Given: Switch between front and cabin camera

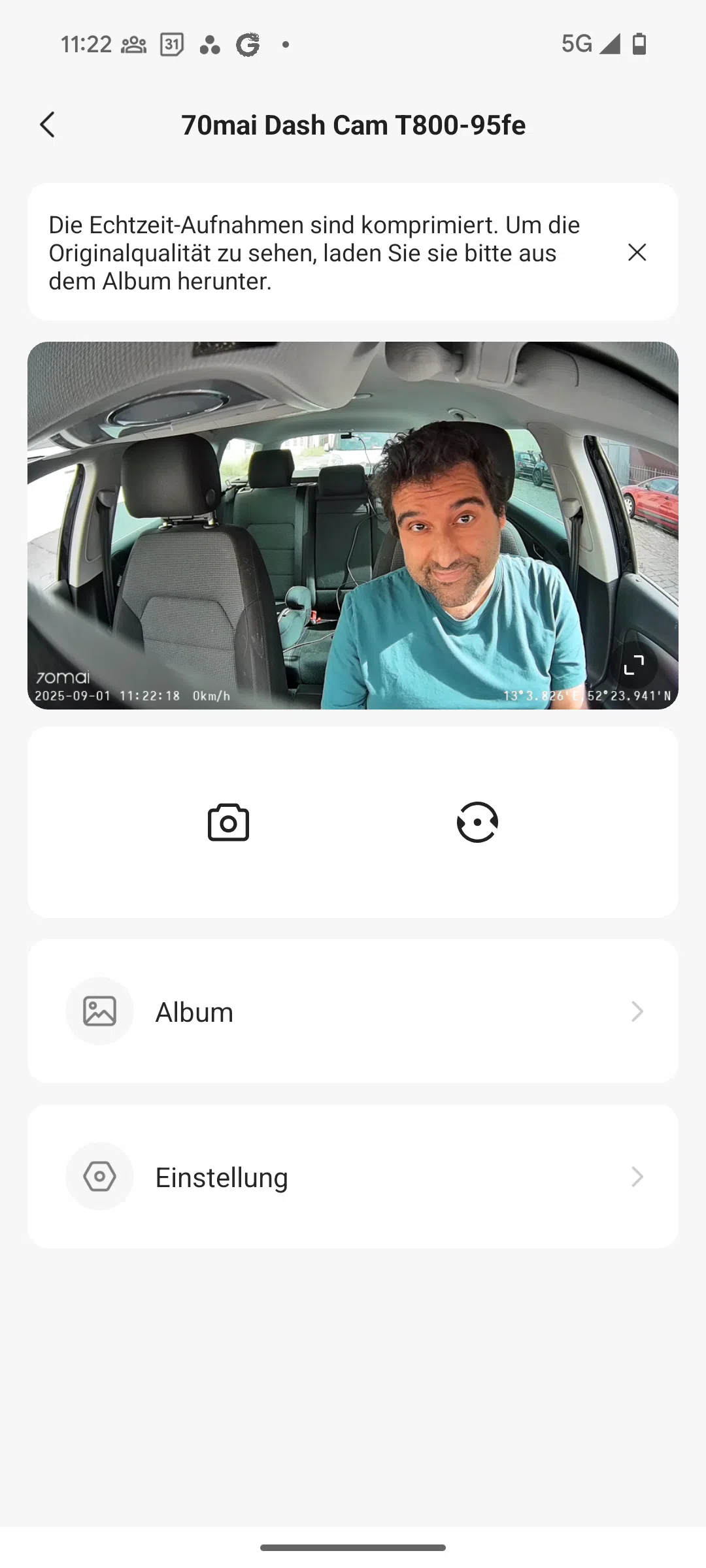Looking at the screenshot, I should click(x=477, y=822).
